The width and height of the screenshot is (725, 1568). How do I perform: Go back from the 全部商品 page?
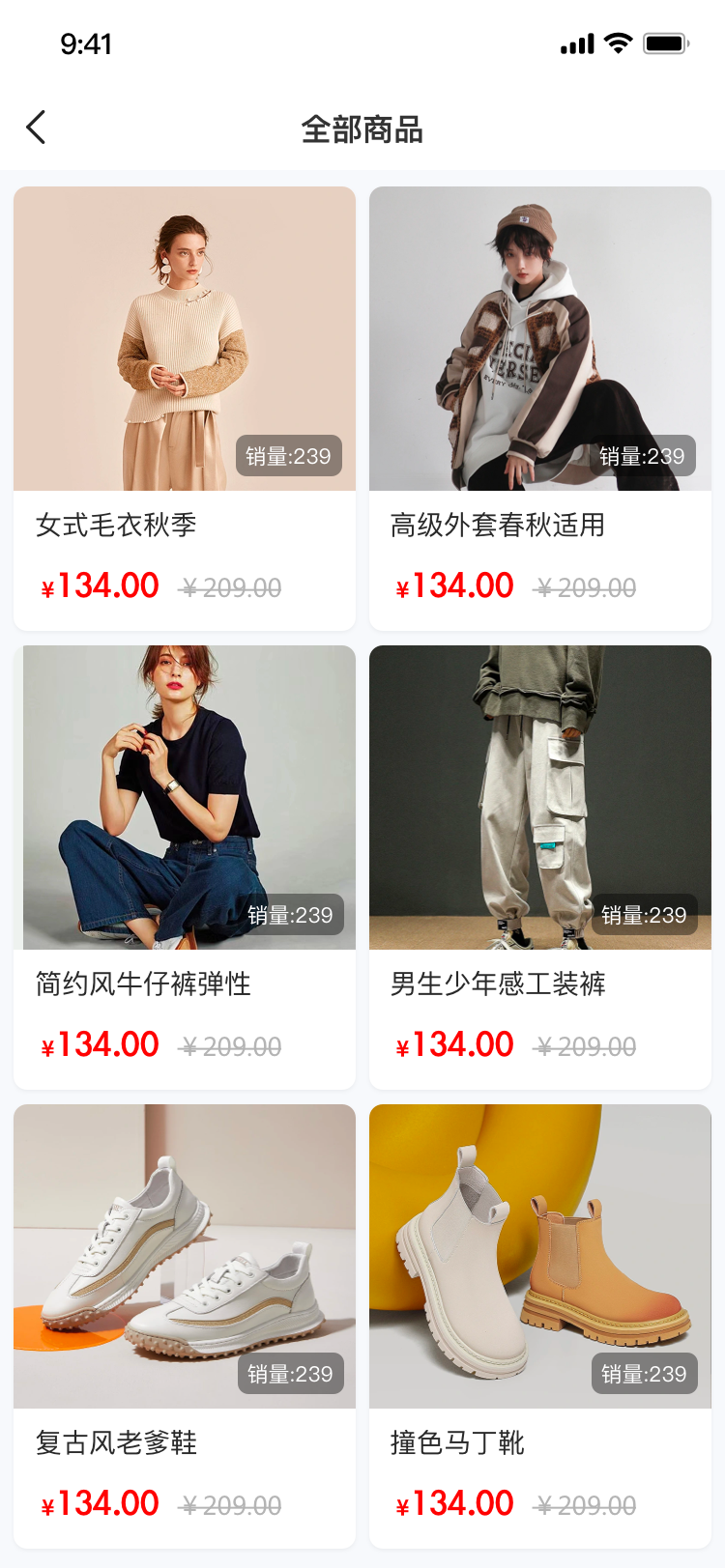[36, 128]
